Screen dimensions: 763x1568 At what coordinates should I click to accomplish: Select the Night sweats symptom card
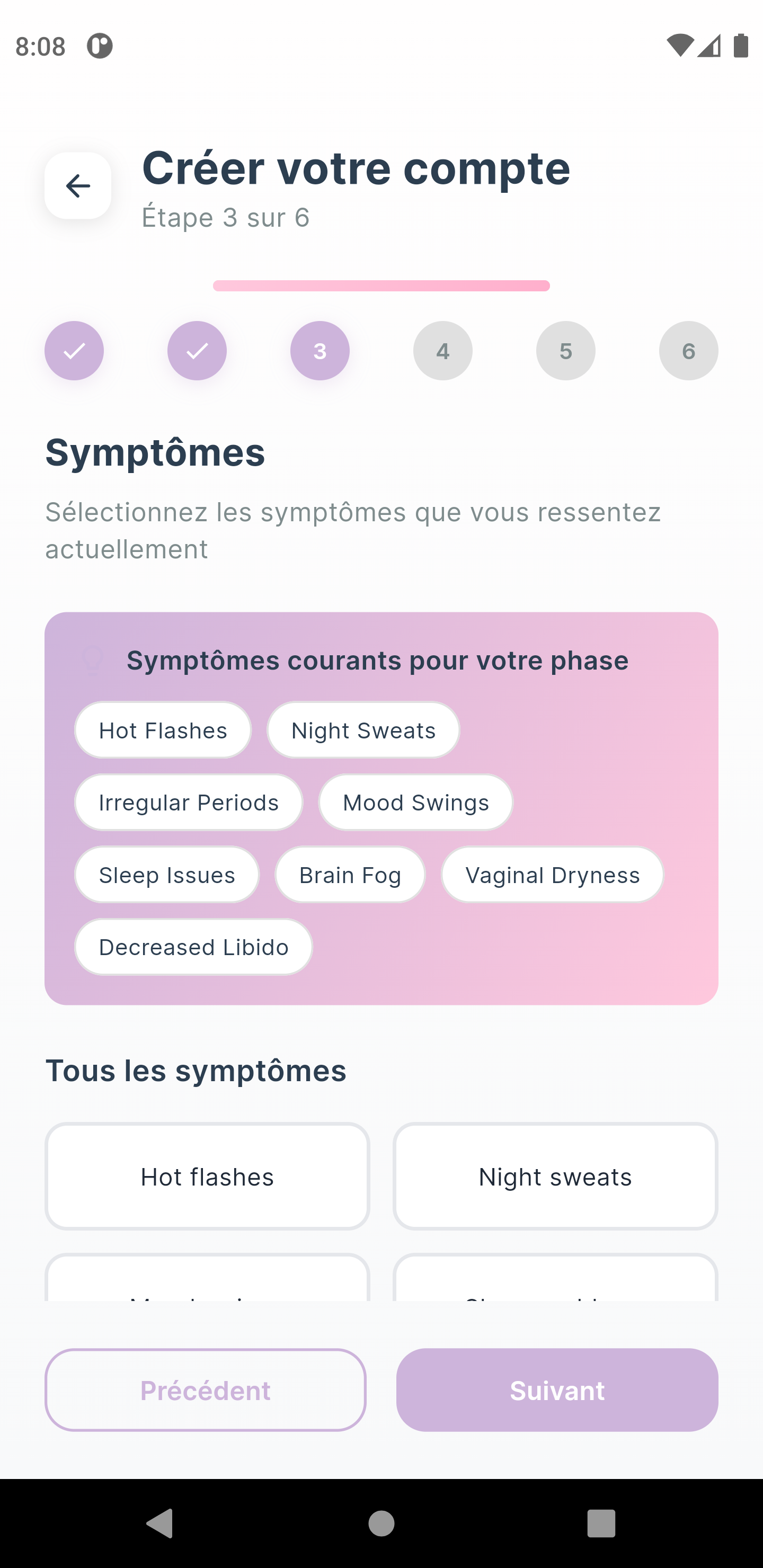(x=555, y=1177)
